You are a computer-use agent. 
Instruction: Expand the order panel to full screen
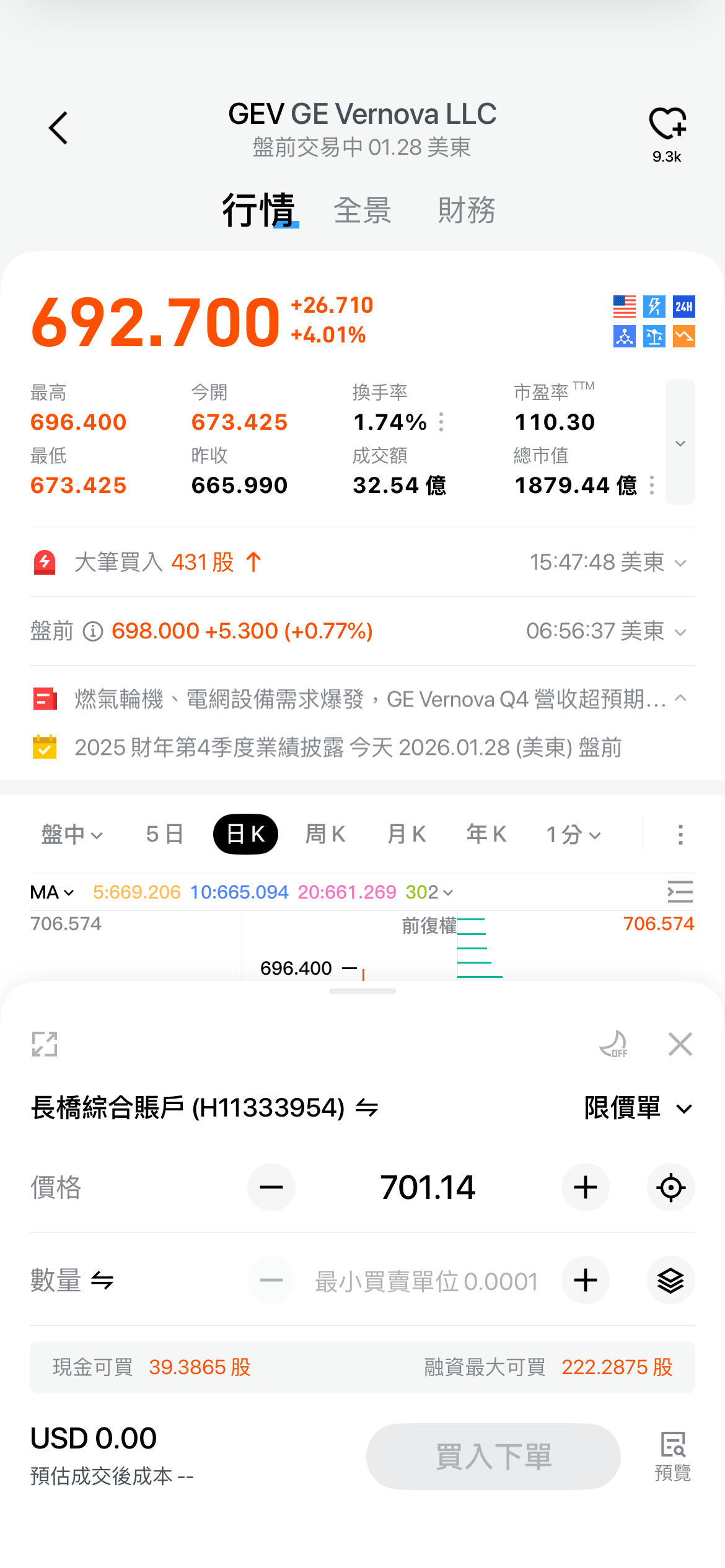pyautogui.click(x=45, y=1044)
